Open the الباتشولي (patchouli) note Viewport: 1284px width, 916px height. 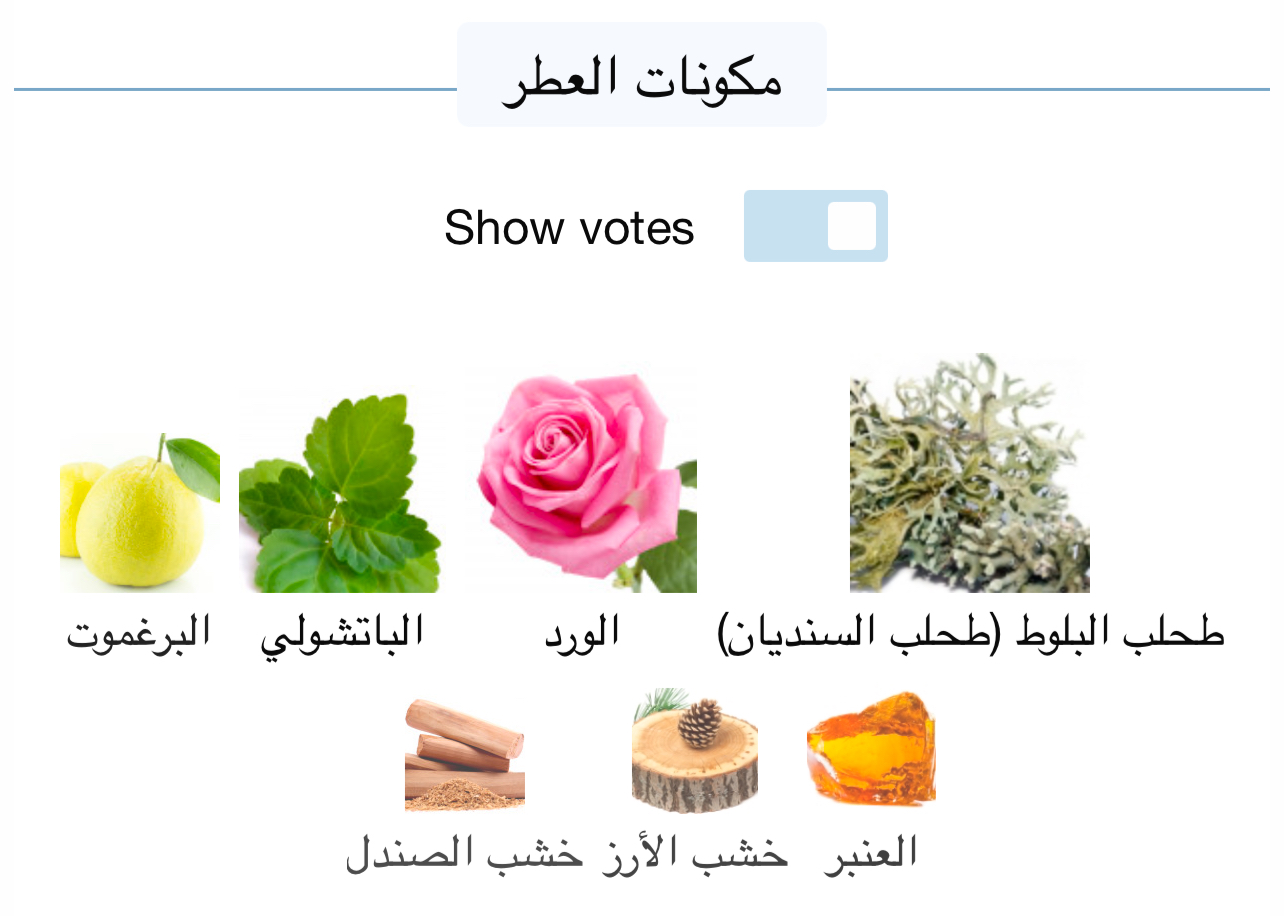point(340,494)
